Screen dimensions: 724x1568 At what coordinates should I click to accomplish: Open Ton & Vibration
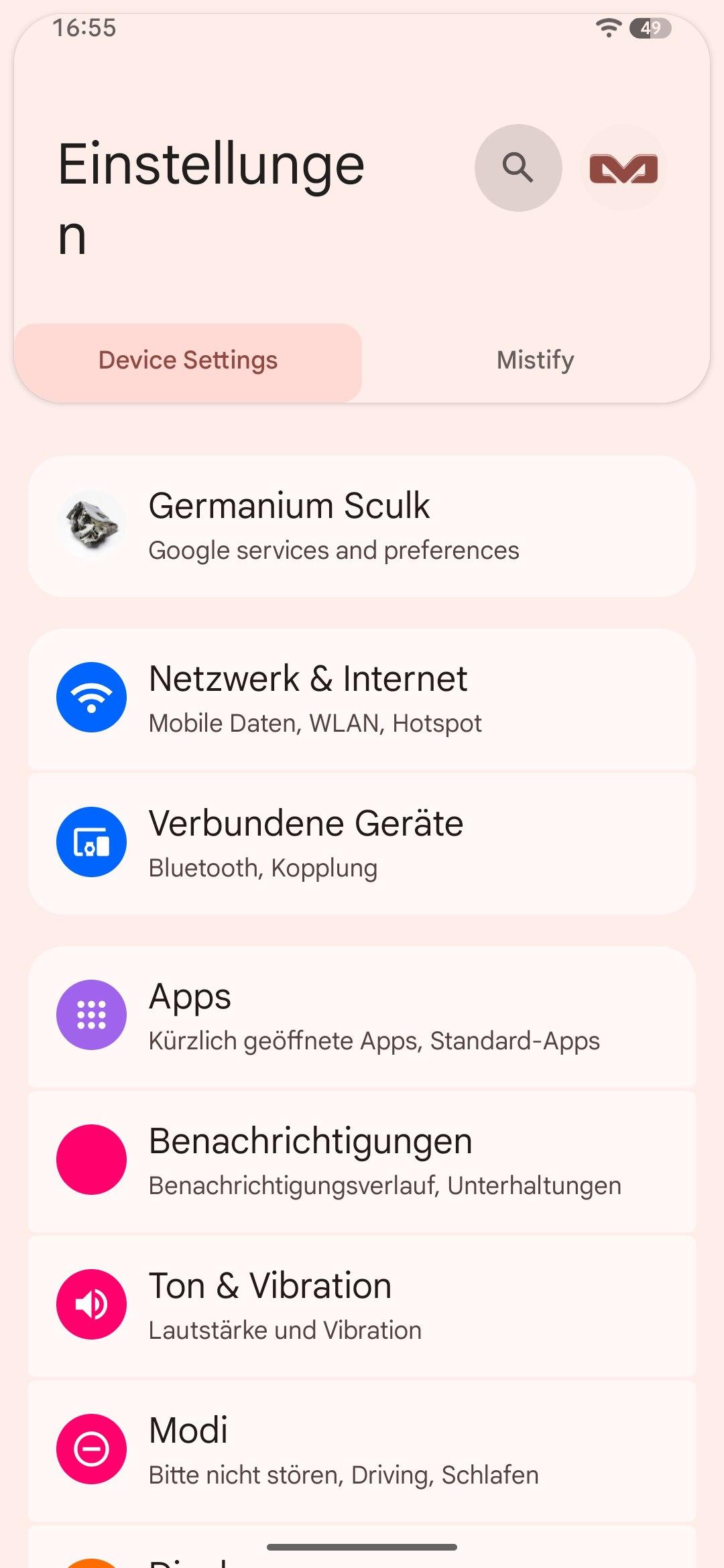[x=362, y=1305]
